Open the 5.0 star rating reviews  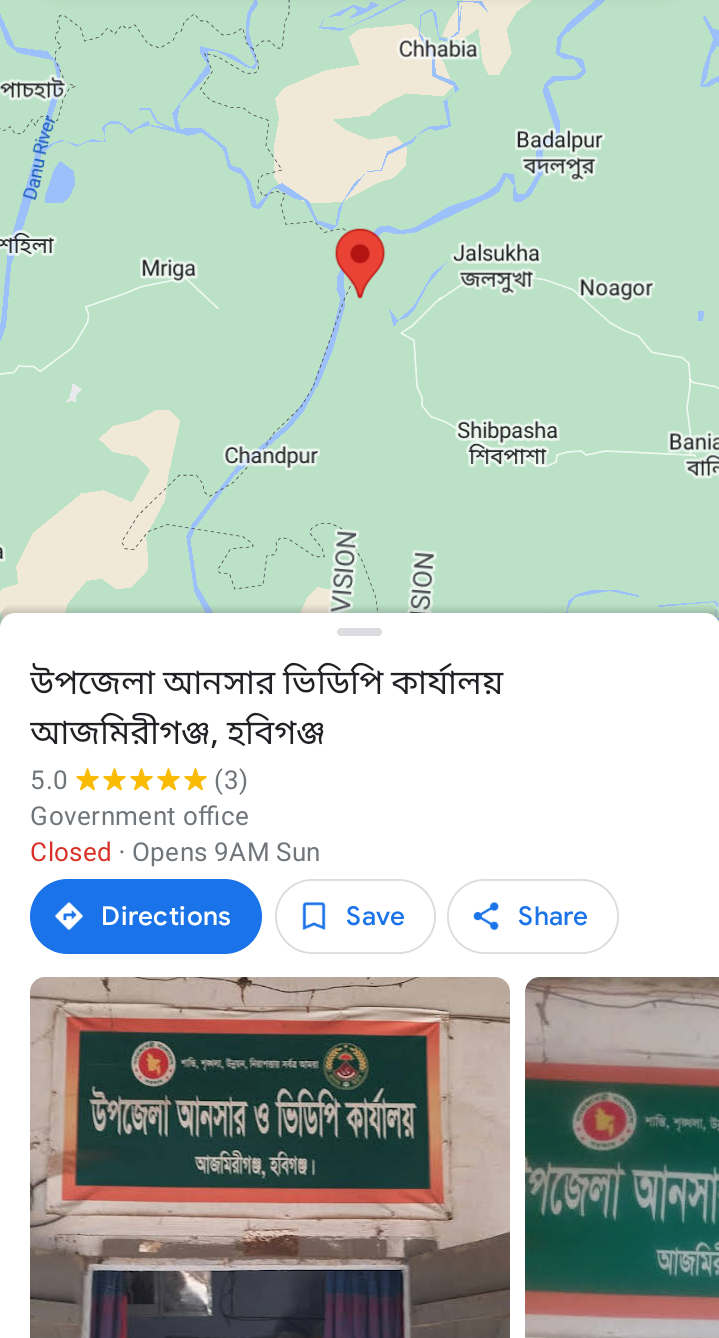(x=139, y=780)
